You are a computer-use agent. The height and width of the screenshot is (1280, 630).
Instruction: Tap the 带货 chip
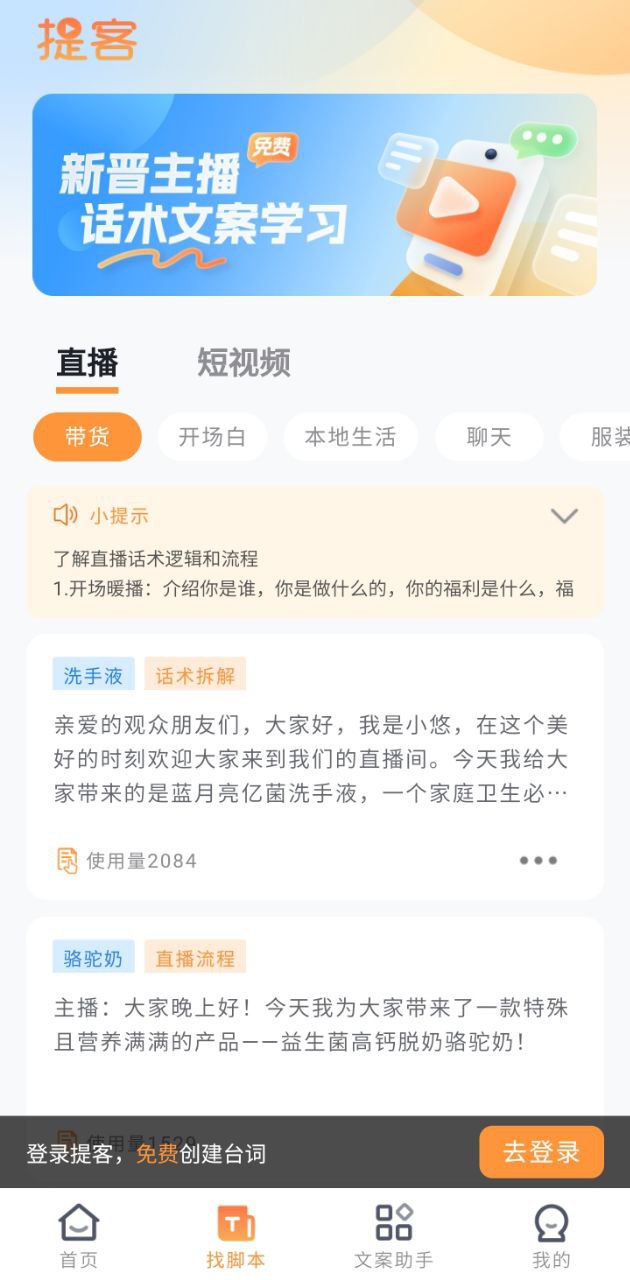point(87,437)
